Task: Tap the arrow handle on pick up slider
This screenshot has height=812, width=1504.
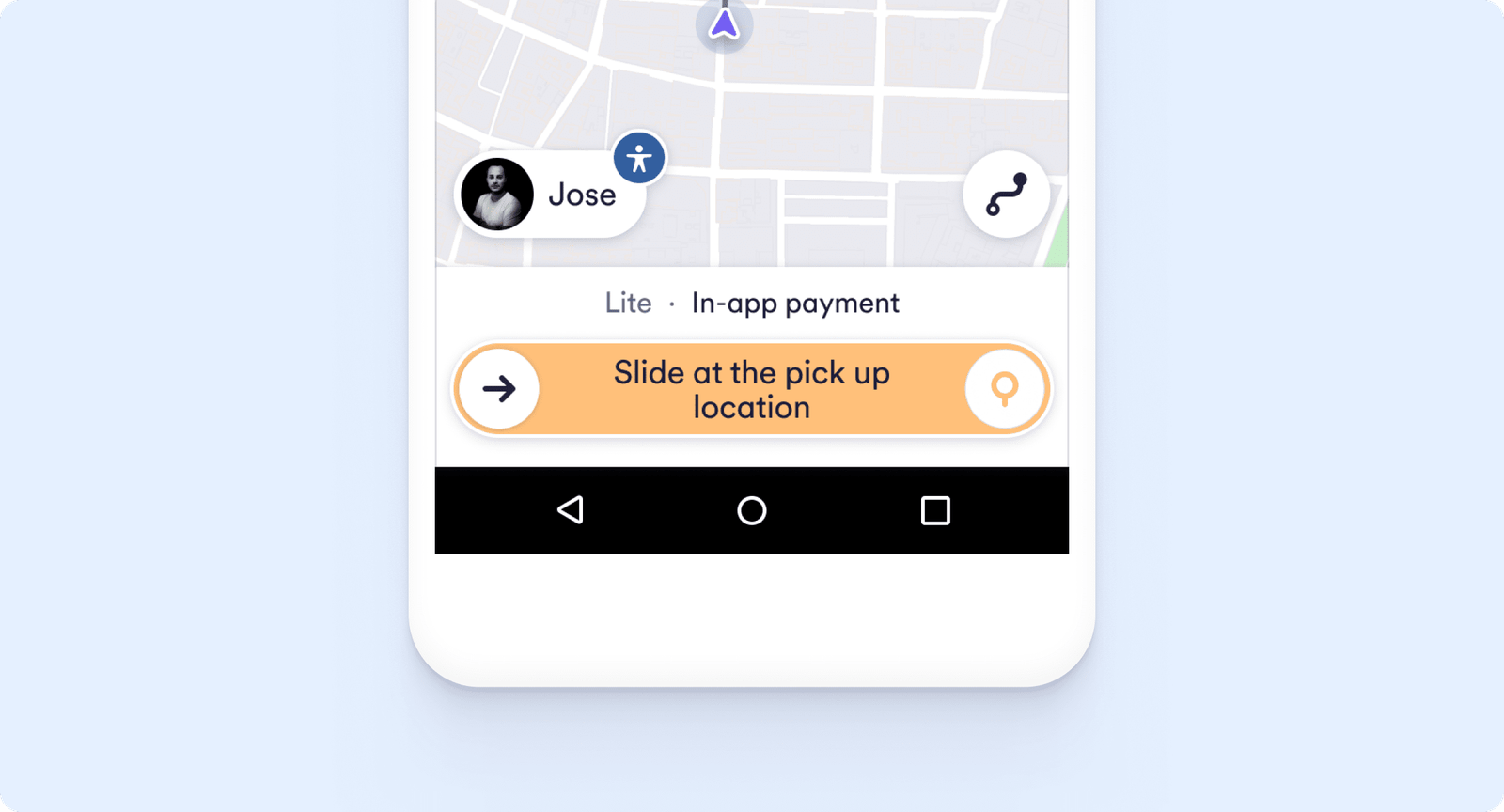Action: 499,389
